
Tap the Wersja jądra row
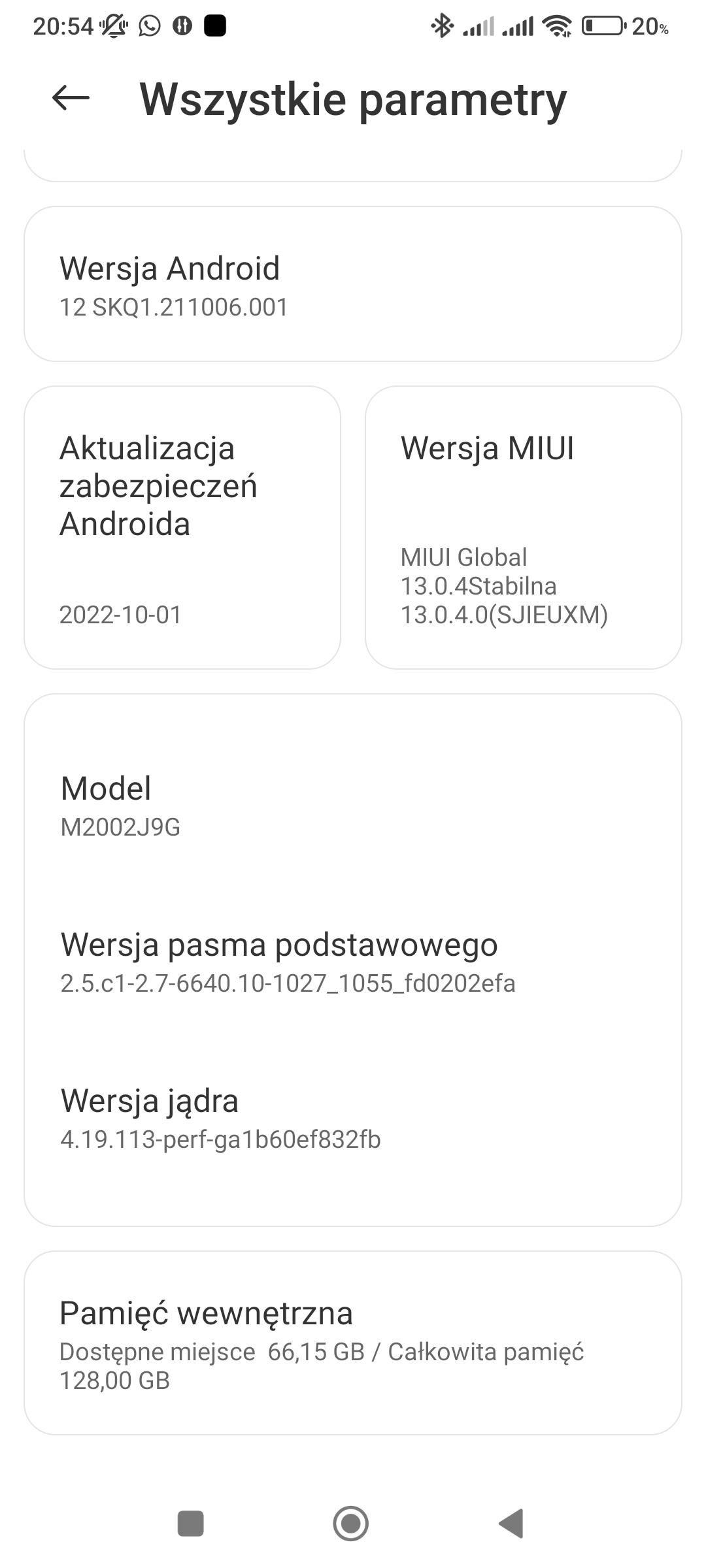[x=353, y=1118]
